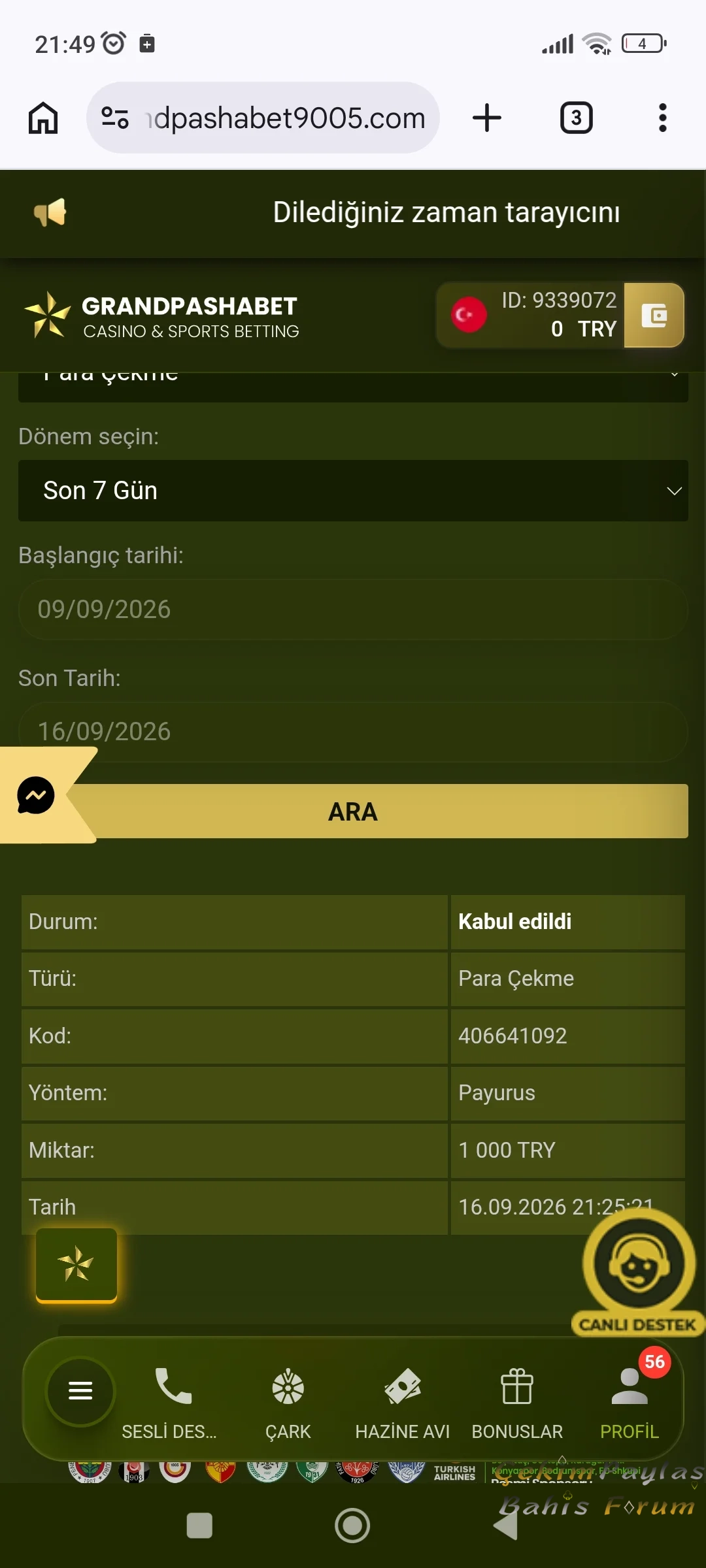Tap the floating star logo button

pyautogui.click(x=76, y=1265)
